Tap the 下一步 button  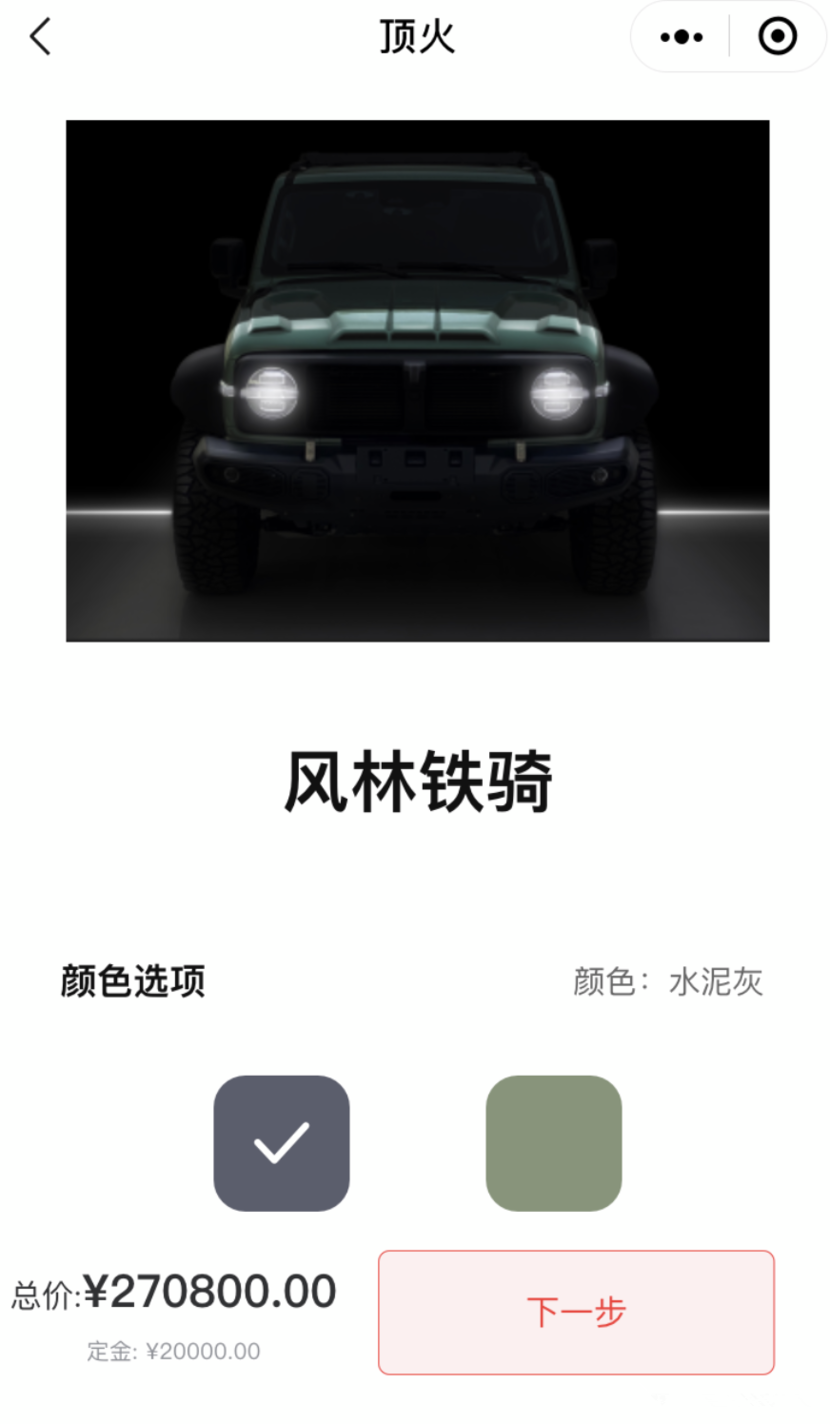point(576,1312)
